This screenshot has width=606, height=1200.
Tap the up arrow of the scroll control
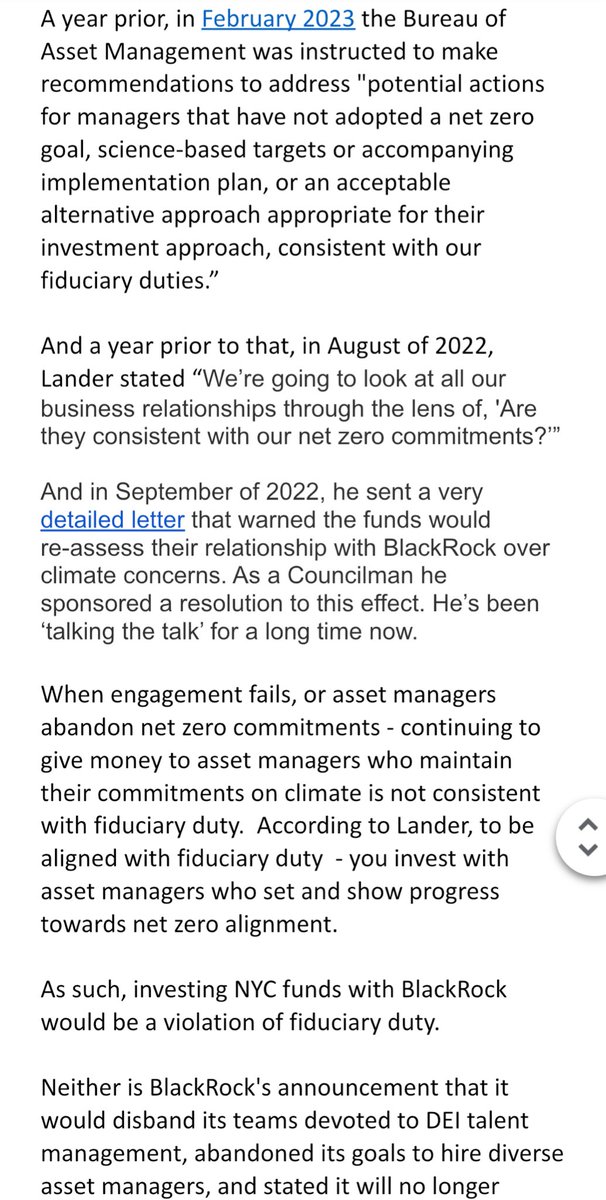[x=588, y=799]
